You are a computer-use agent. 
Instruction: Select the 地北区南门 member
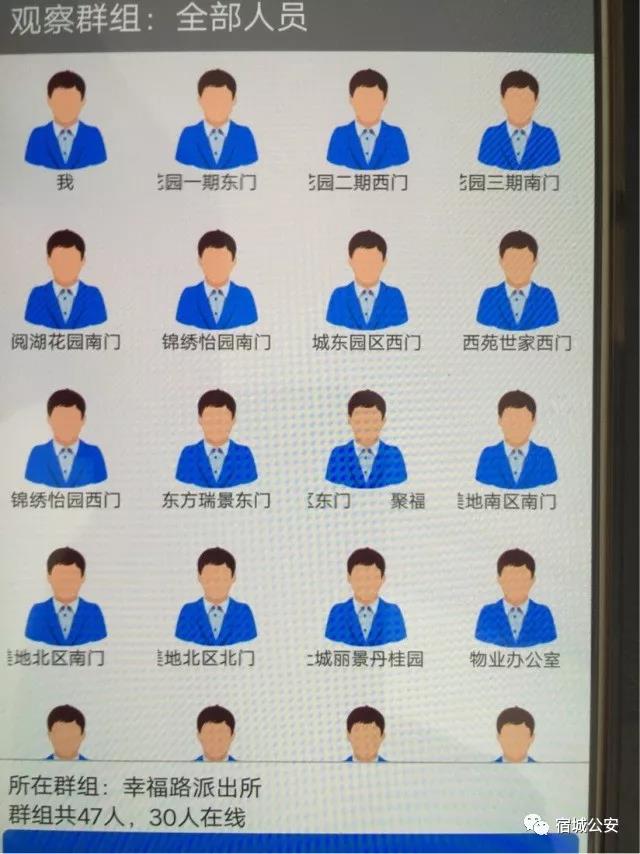66,598
